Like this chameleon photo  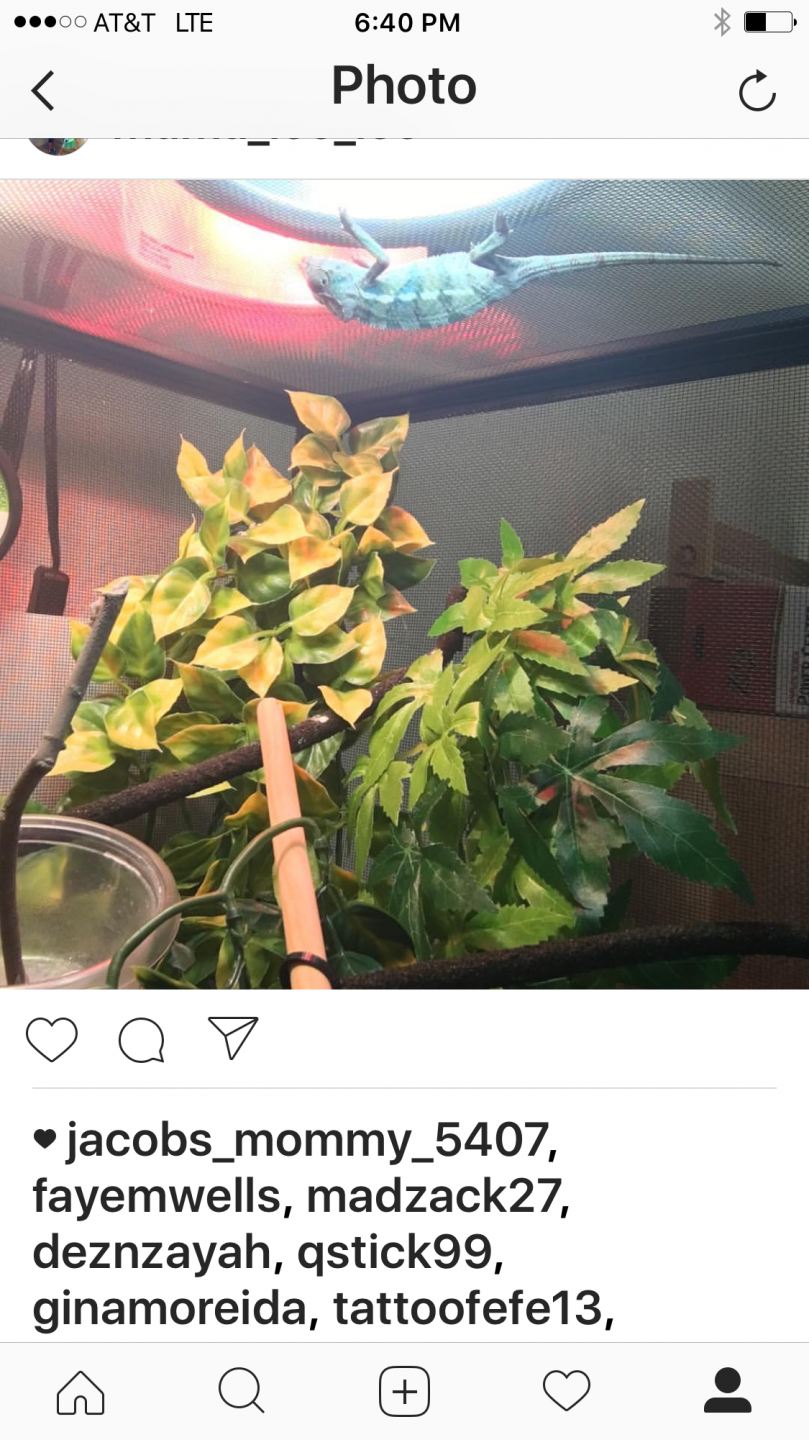point(52,1039)
